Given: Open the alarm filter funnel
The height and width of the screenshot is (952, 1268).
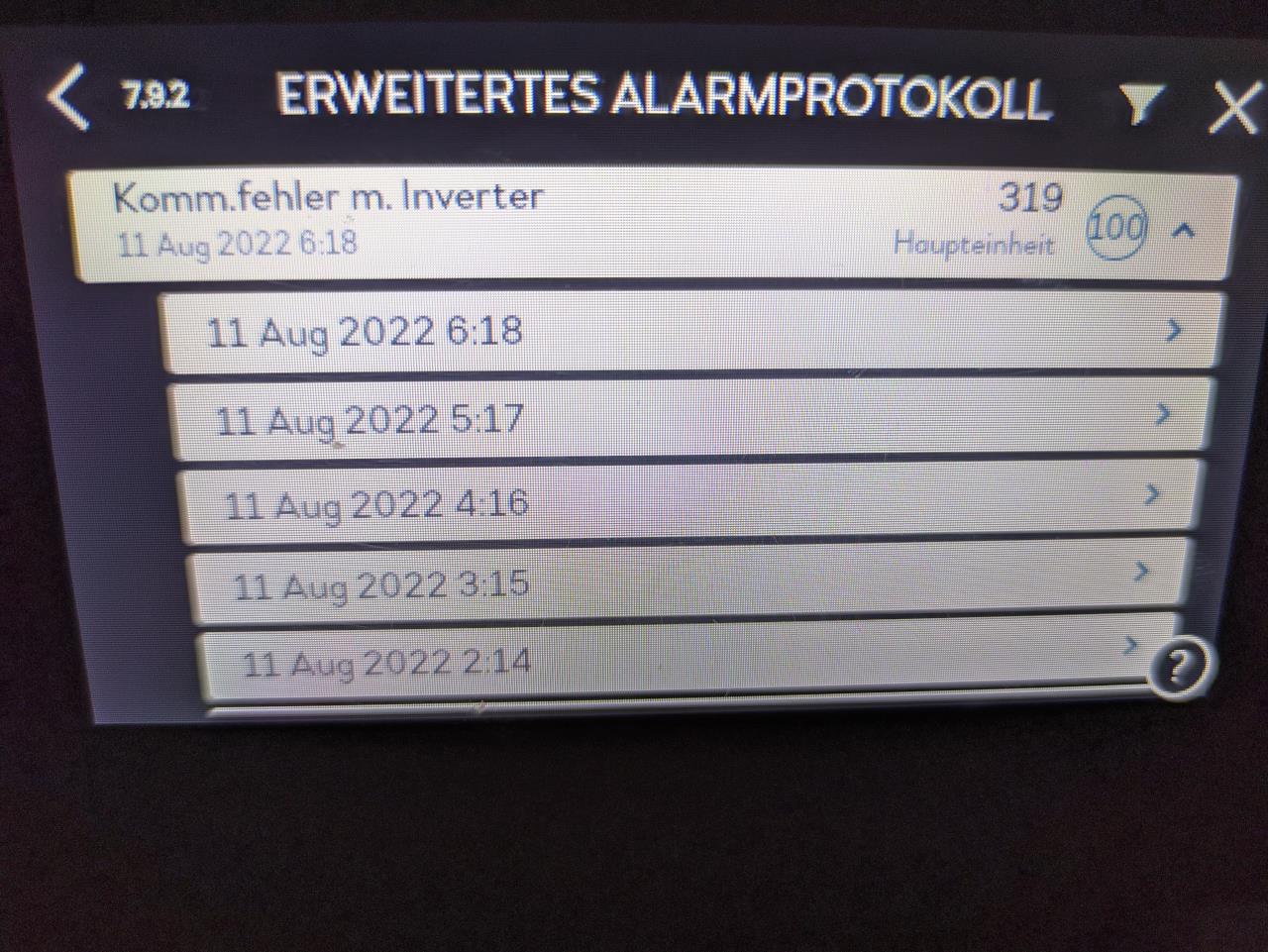Looking at the screenshot, I should (1140, 104).
